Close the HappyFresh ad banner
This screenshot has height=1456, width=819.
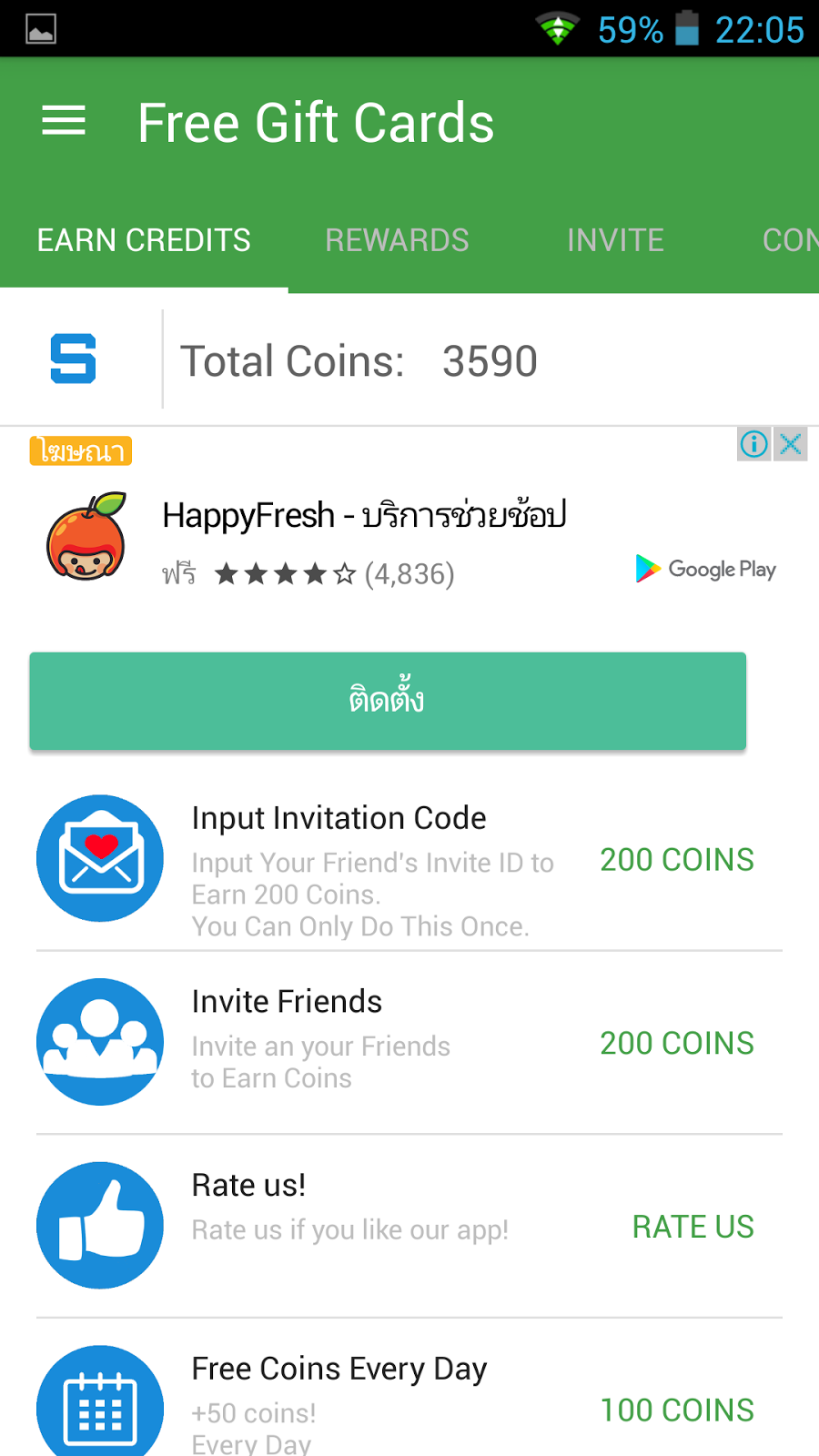pos(791,444)
